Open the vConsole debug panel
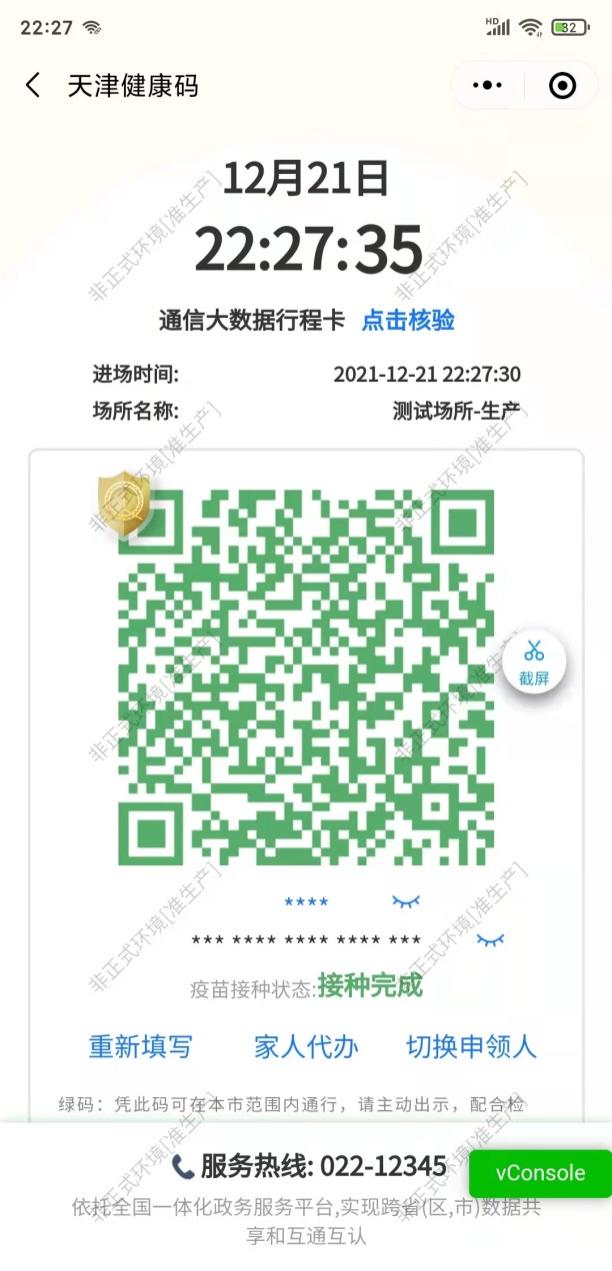Screen dimensions: 612x1271 point(540,1173)
